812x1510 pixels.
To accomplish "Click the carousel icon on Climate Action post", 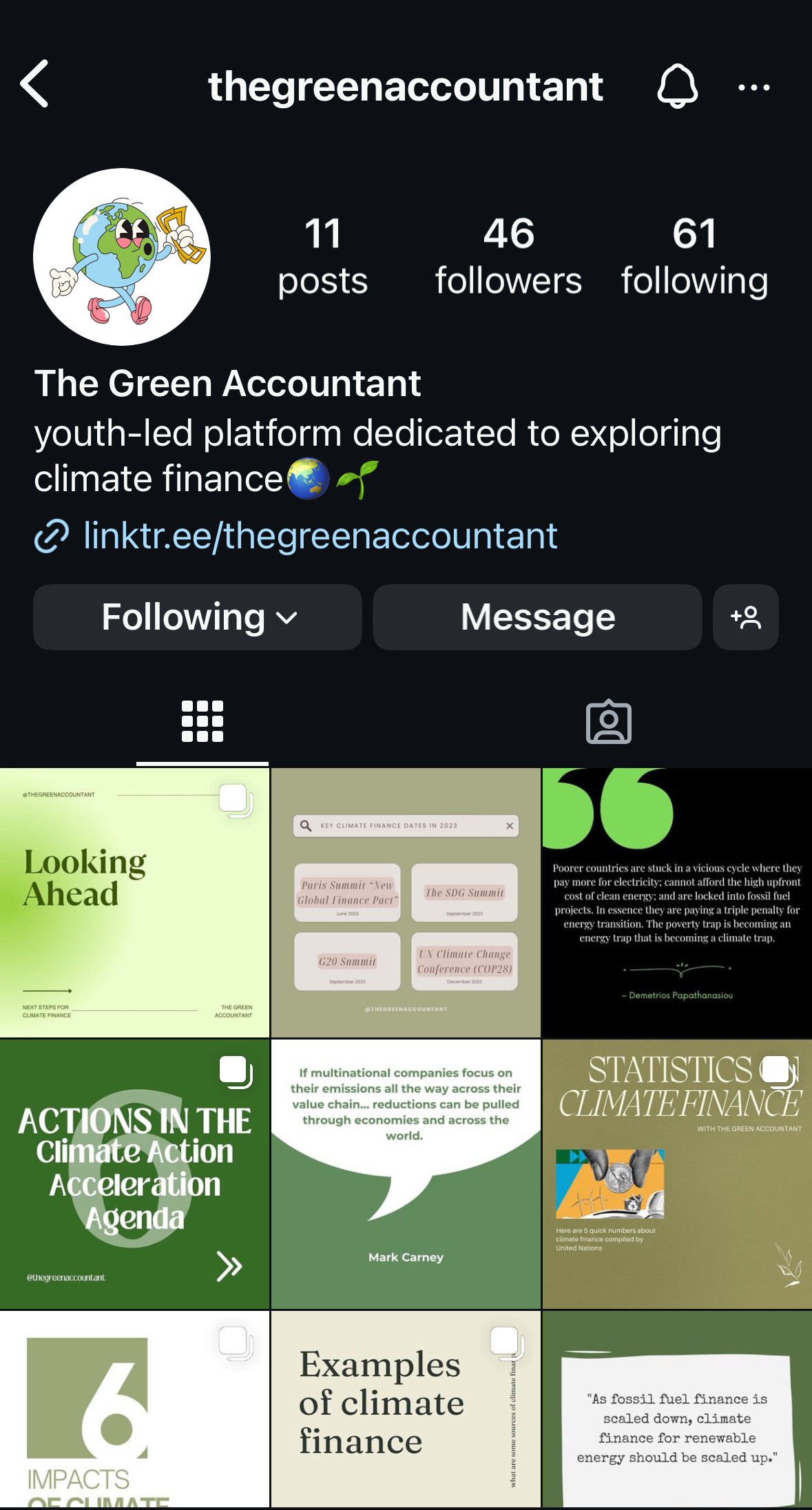I will click(x=237, y=1070).
